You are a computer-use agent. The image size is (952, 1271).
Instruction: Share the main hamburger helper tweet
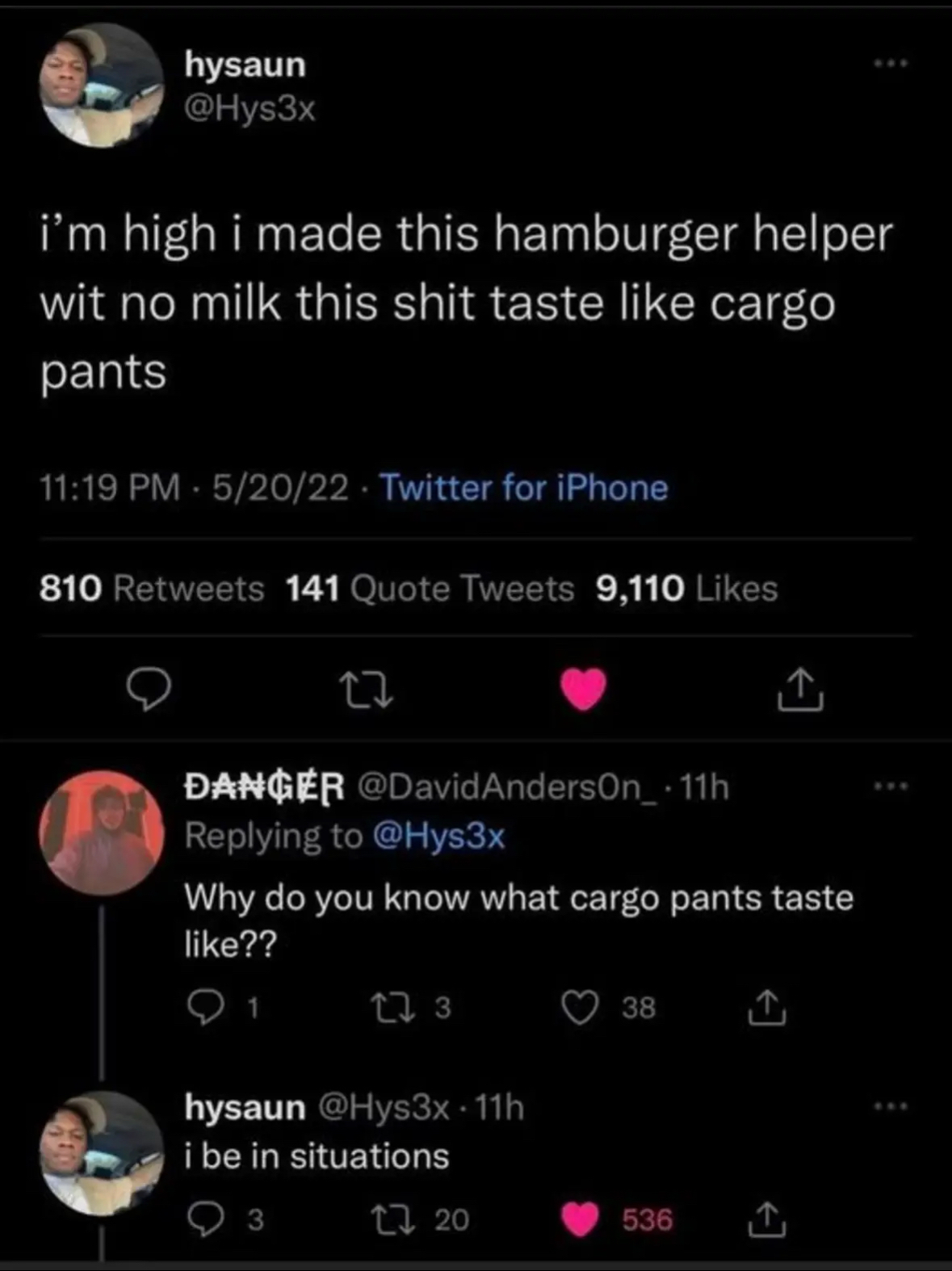[800, 690]
